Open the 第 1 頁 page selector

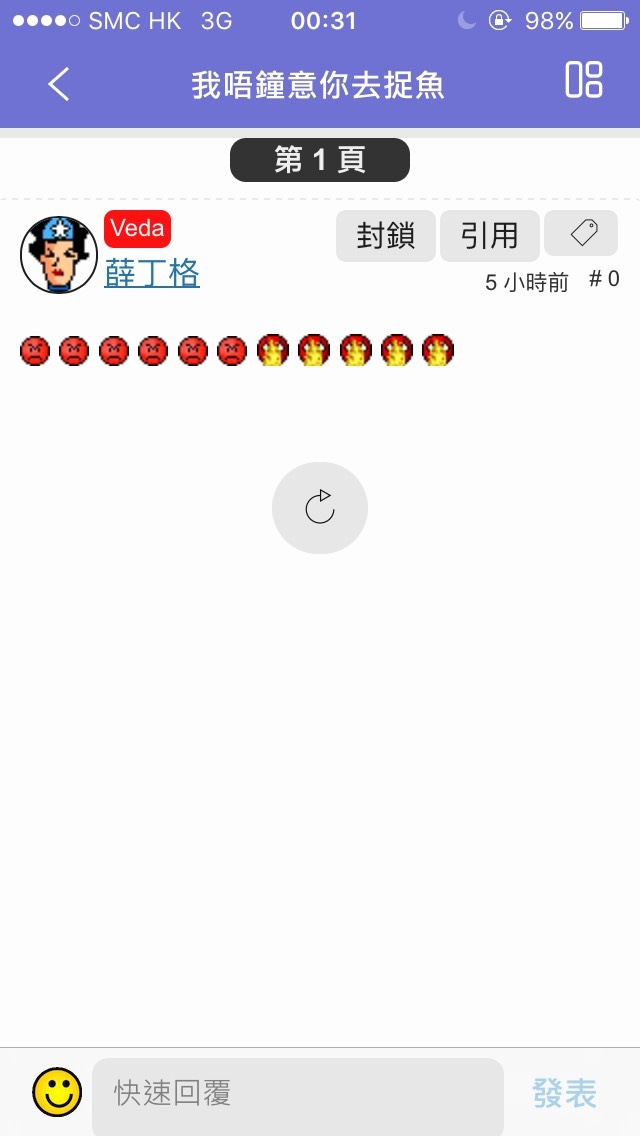pos(320,160)
